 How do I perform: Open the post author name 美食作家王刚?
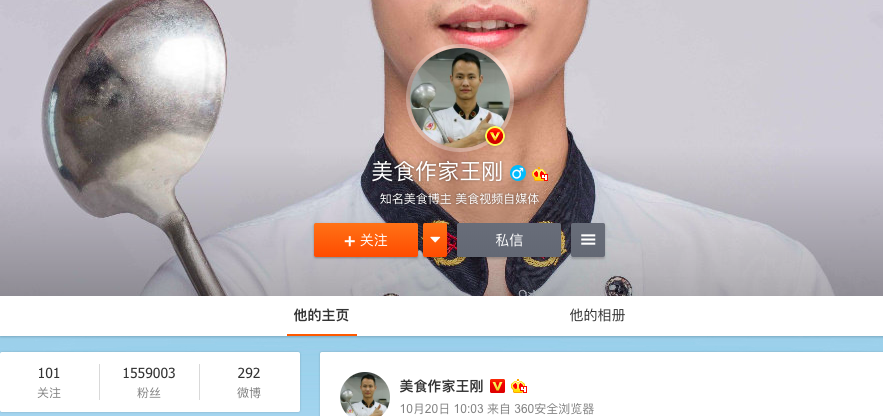tap(441, 386)
